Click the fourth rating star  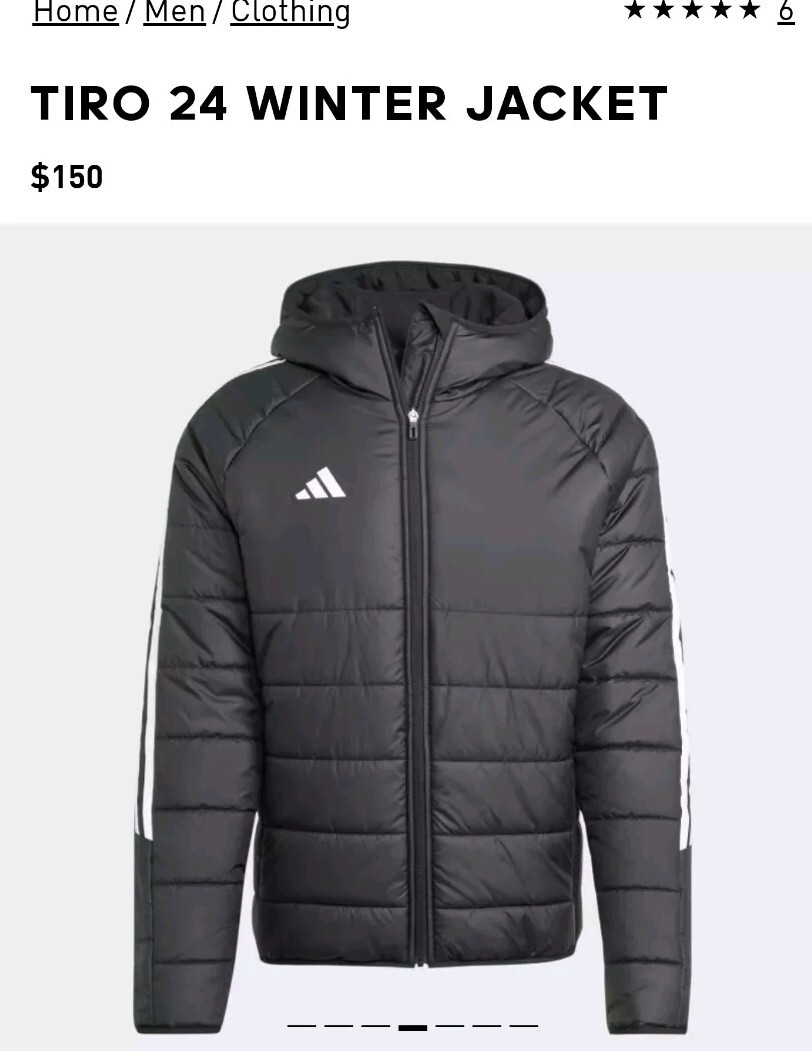(x=722, y=12)
